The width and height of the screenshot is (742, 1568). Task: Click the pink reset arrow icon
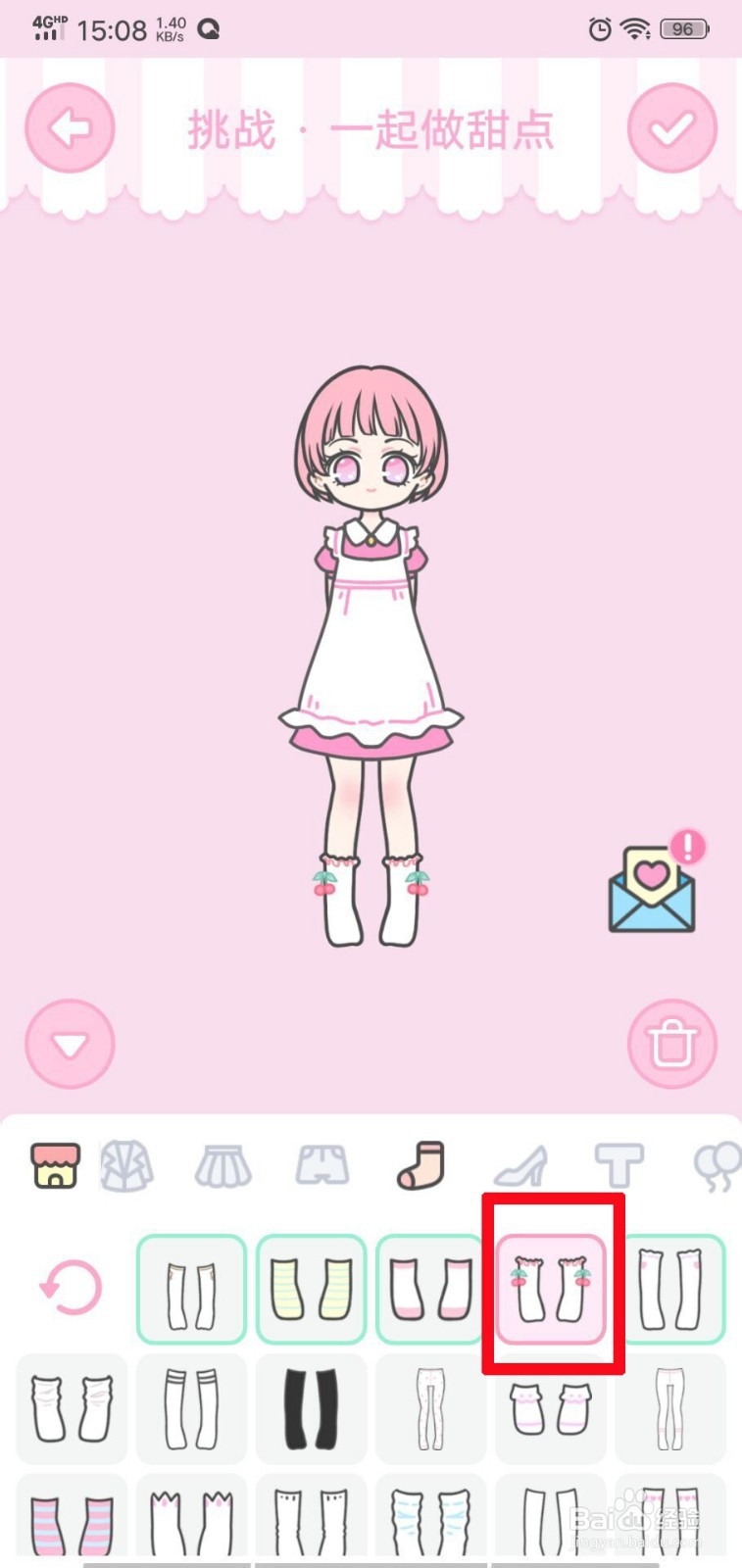point(69,1288)
